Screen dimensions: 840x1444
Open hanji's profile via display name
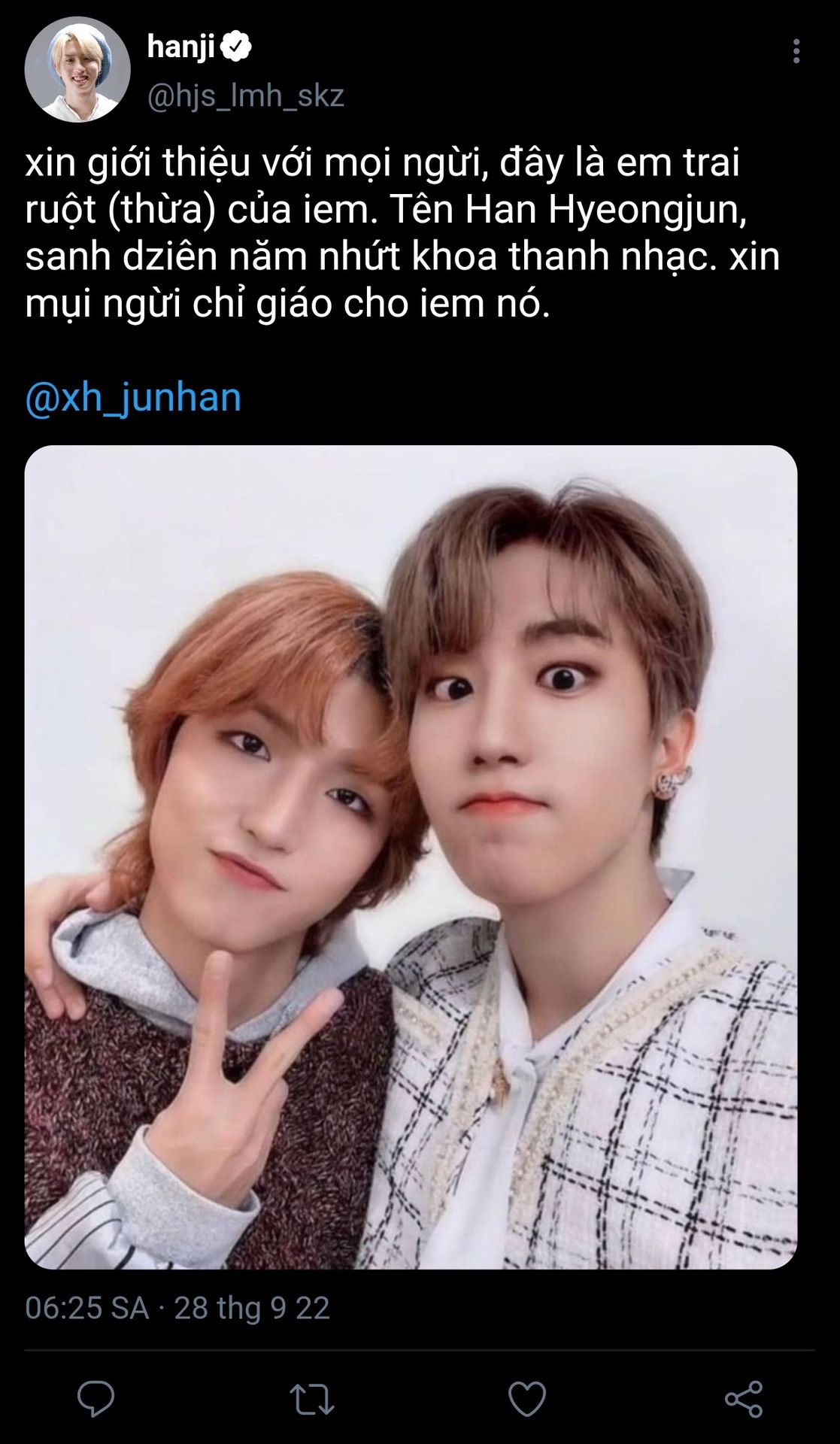point(181,47)
